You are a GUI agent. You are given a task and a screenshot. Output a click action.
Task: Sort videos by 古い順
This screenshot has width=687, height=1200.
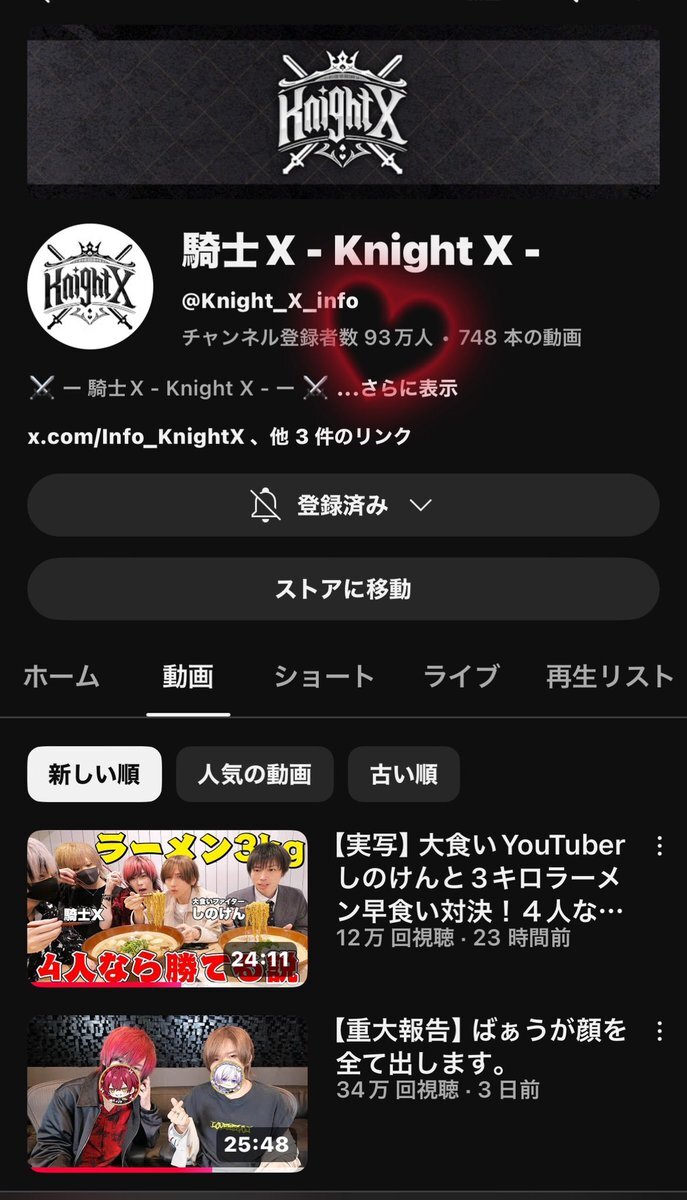pyautogui.click(x=403, y=774)
